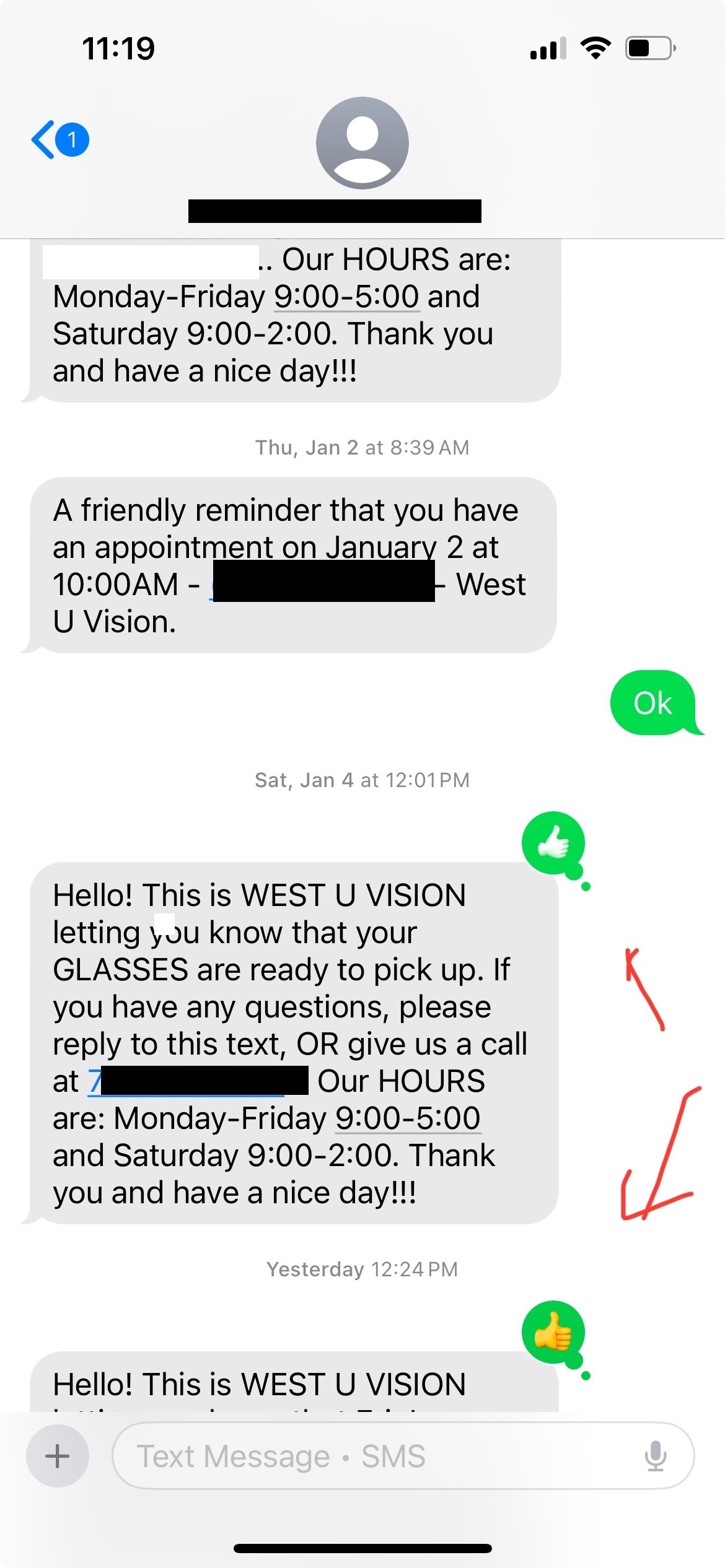Open the 9:00-5:00 link in glasses message
The image size is (725, 1568).
408,1118
